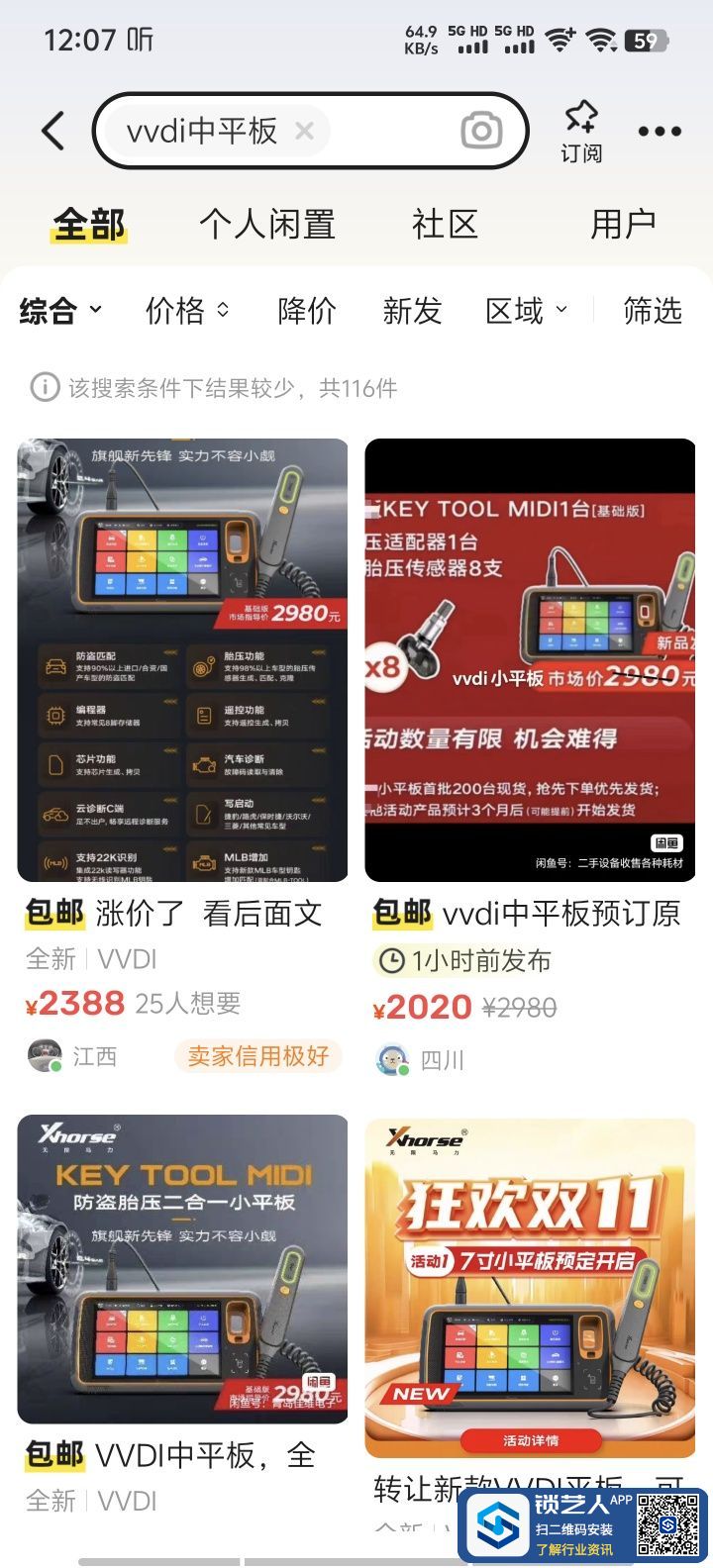This screenshot has width=713, height=1568.
Task: Tap the vvdi中平板 search box
Action: (203, 131)
